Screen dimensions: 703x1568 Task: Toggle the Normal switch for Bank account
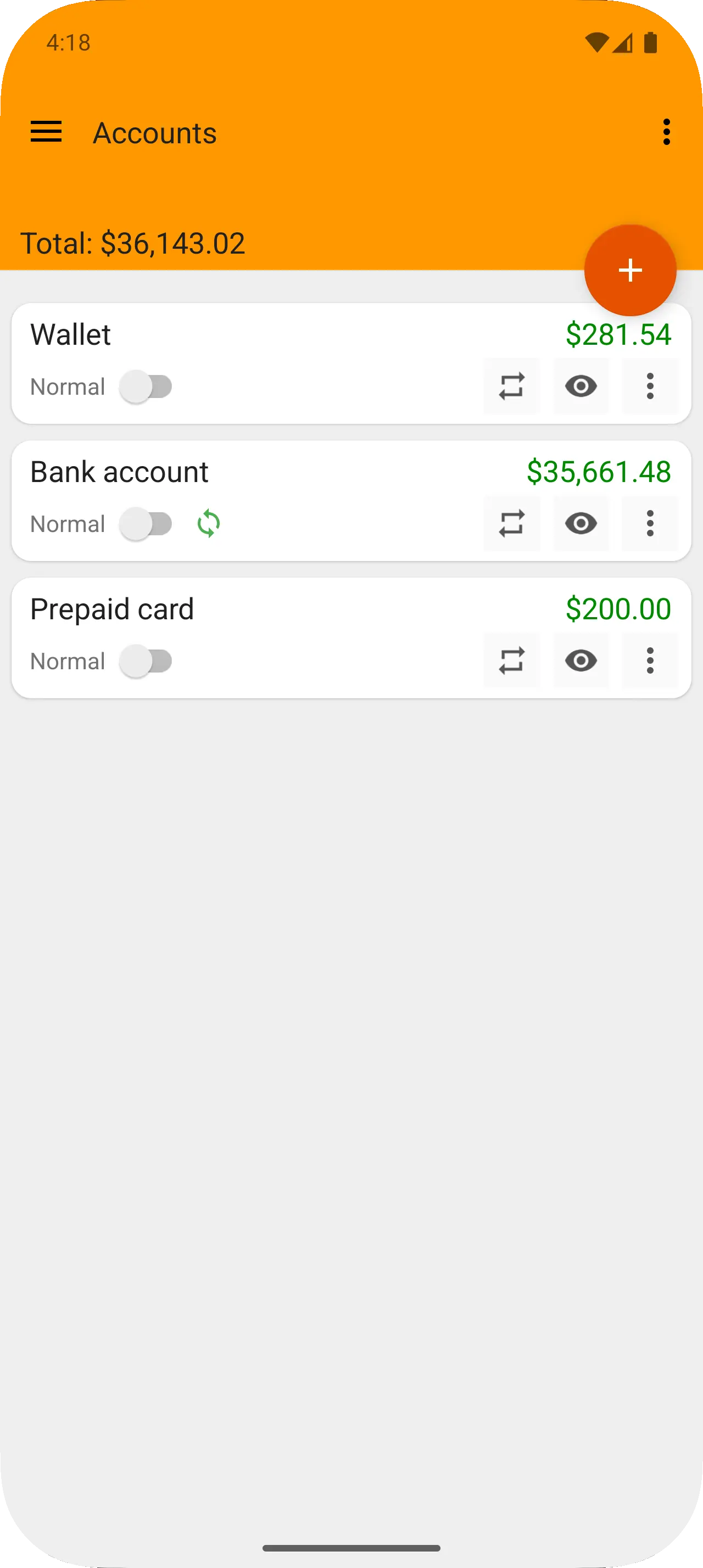pos(146,524)
